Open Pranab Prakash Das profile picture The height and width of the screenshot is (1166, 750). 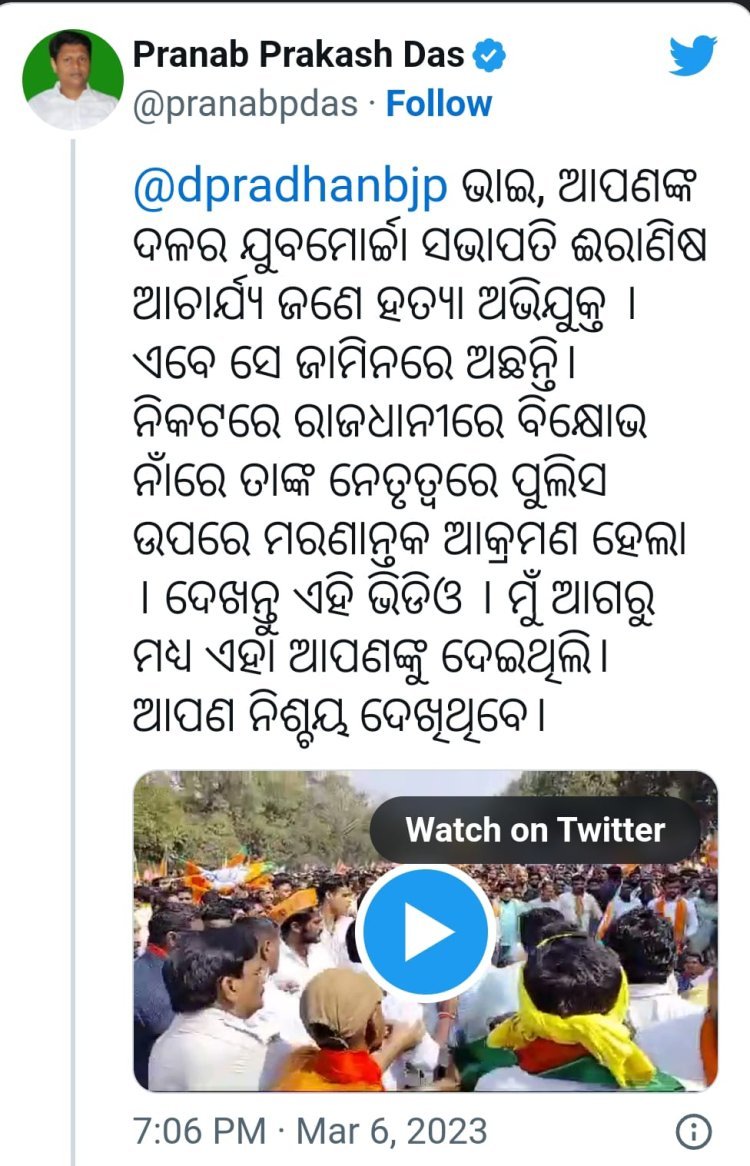[x=73, y=80]
